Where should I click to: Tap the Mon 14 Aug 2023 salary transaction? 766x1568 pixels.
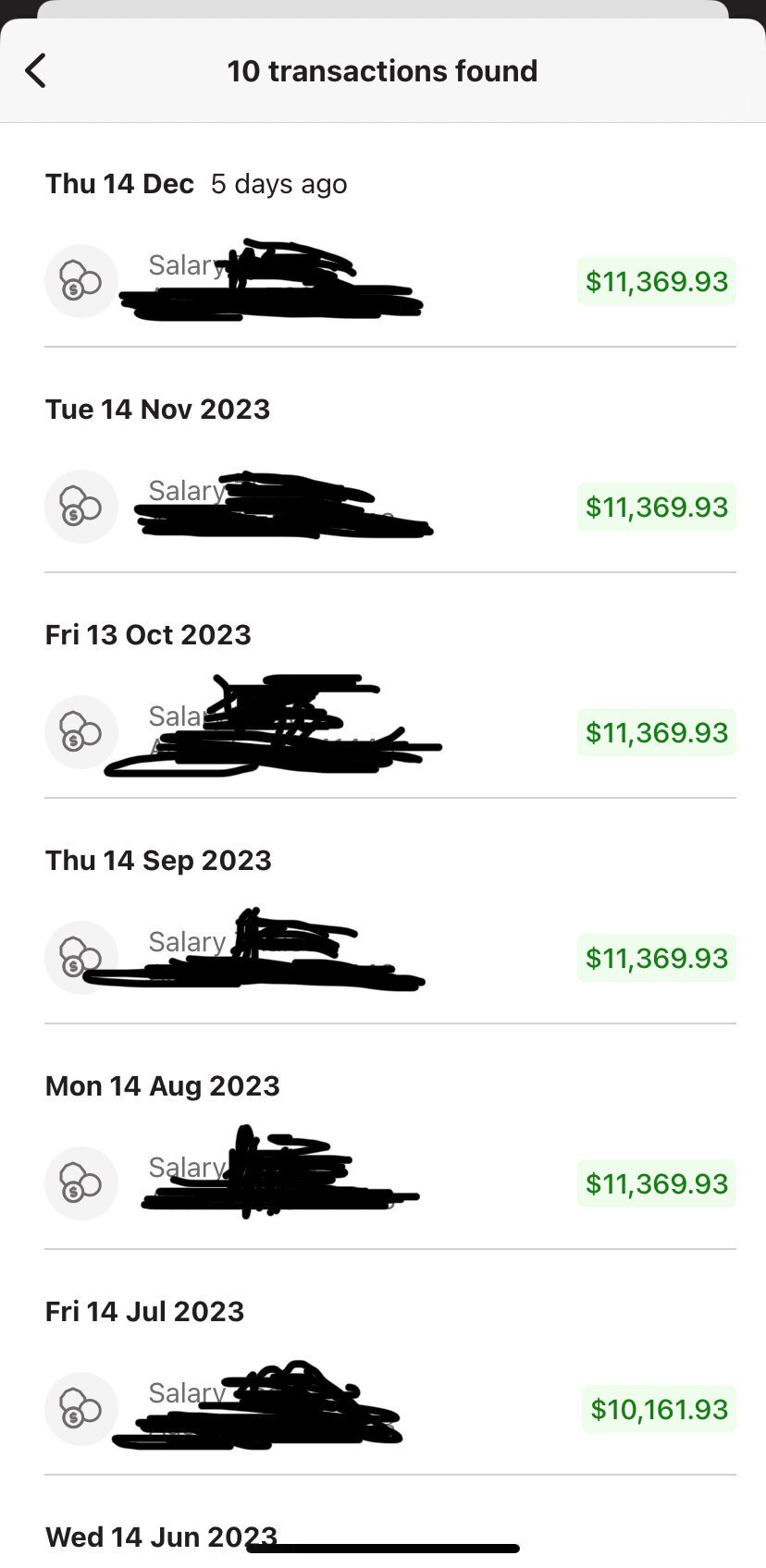tap(389, 1183)
